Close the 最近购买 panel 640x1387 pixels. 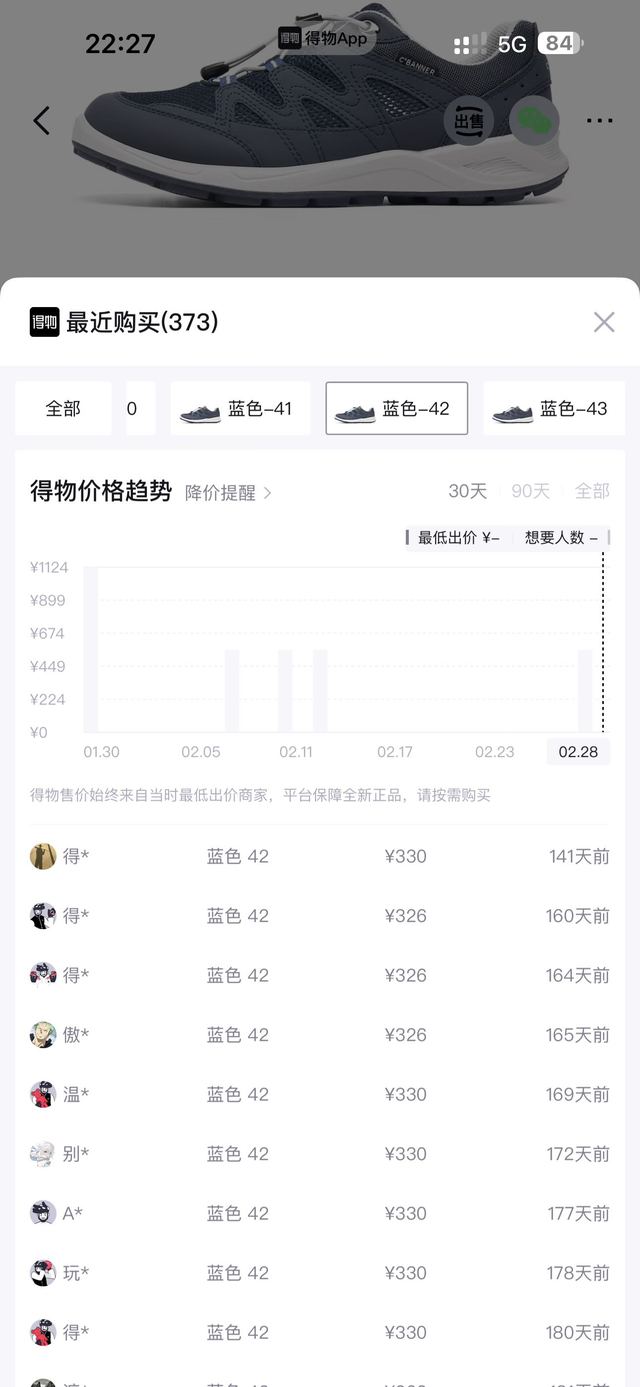coord(604,322)
